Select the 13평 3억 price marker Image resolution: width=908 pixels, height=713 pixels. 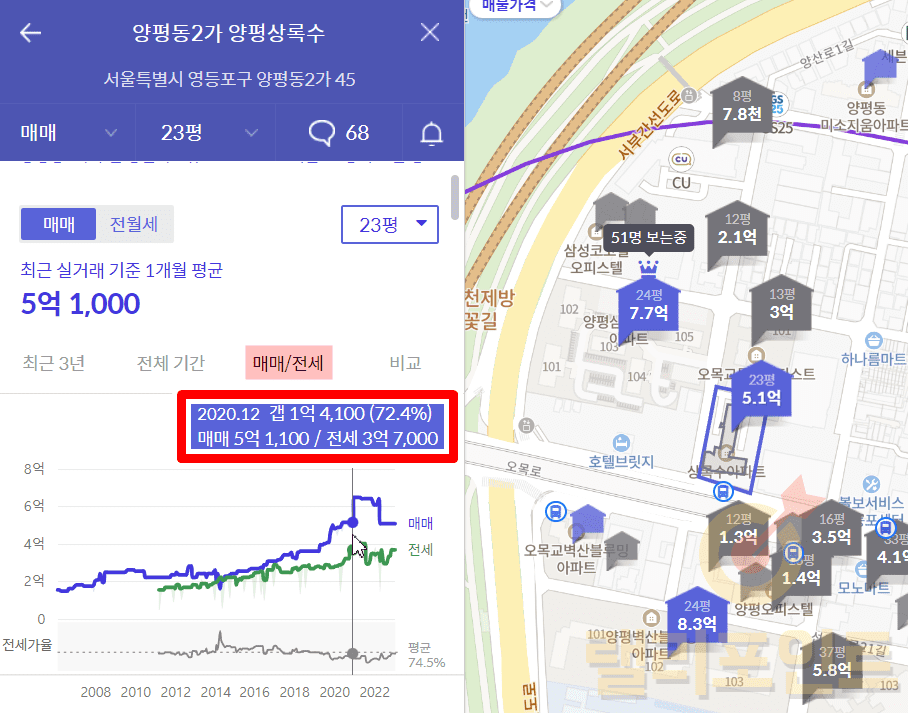pyautogui.click(x=781, y=304)
